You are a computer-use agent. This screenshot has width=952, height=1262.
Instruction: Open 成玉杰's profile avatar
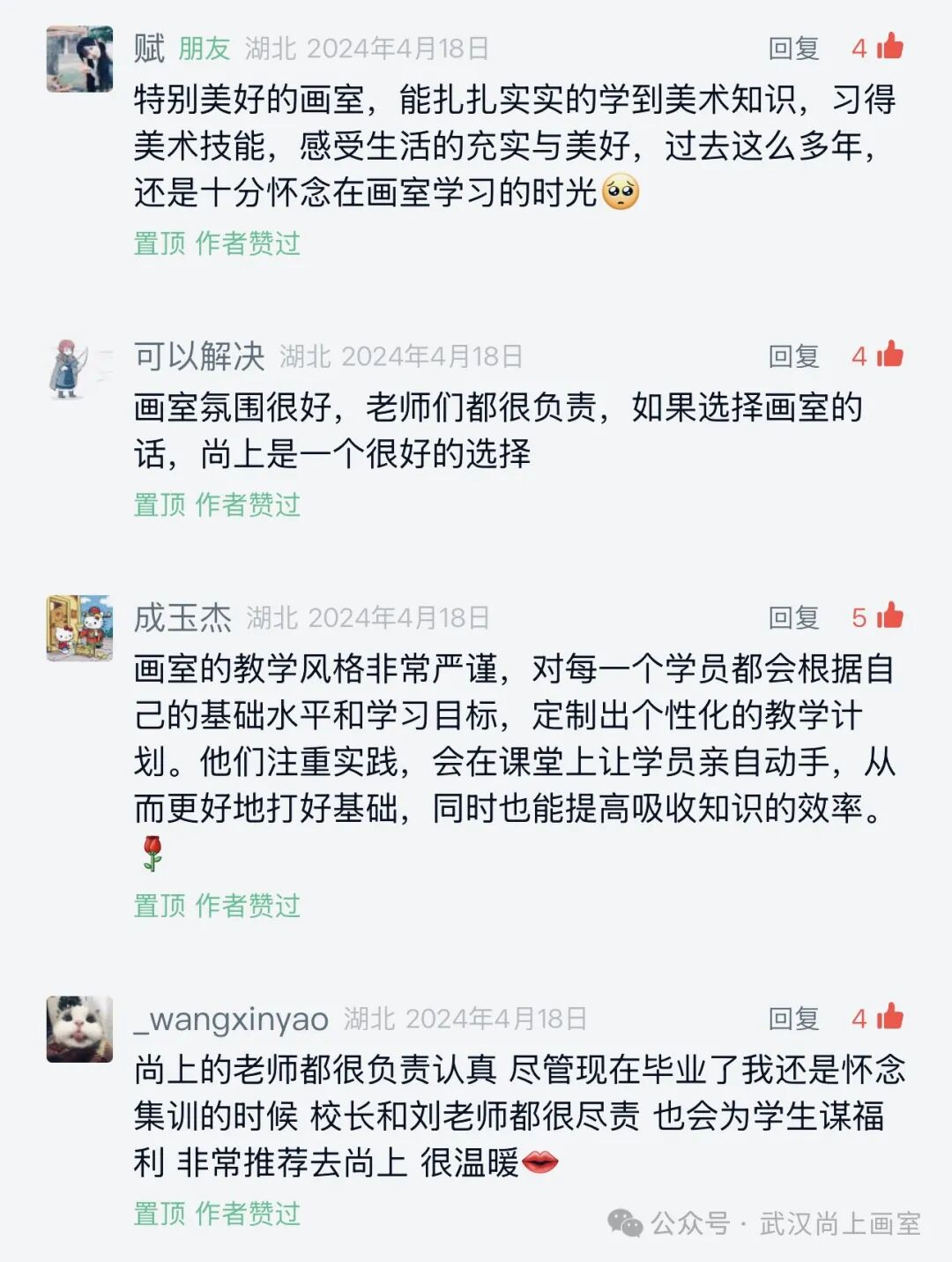point(79,628)
